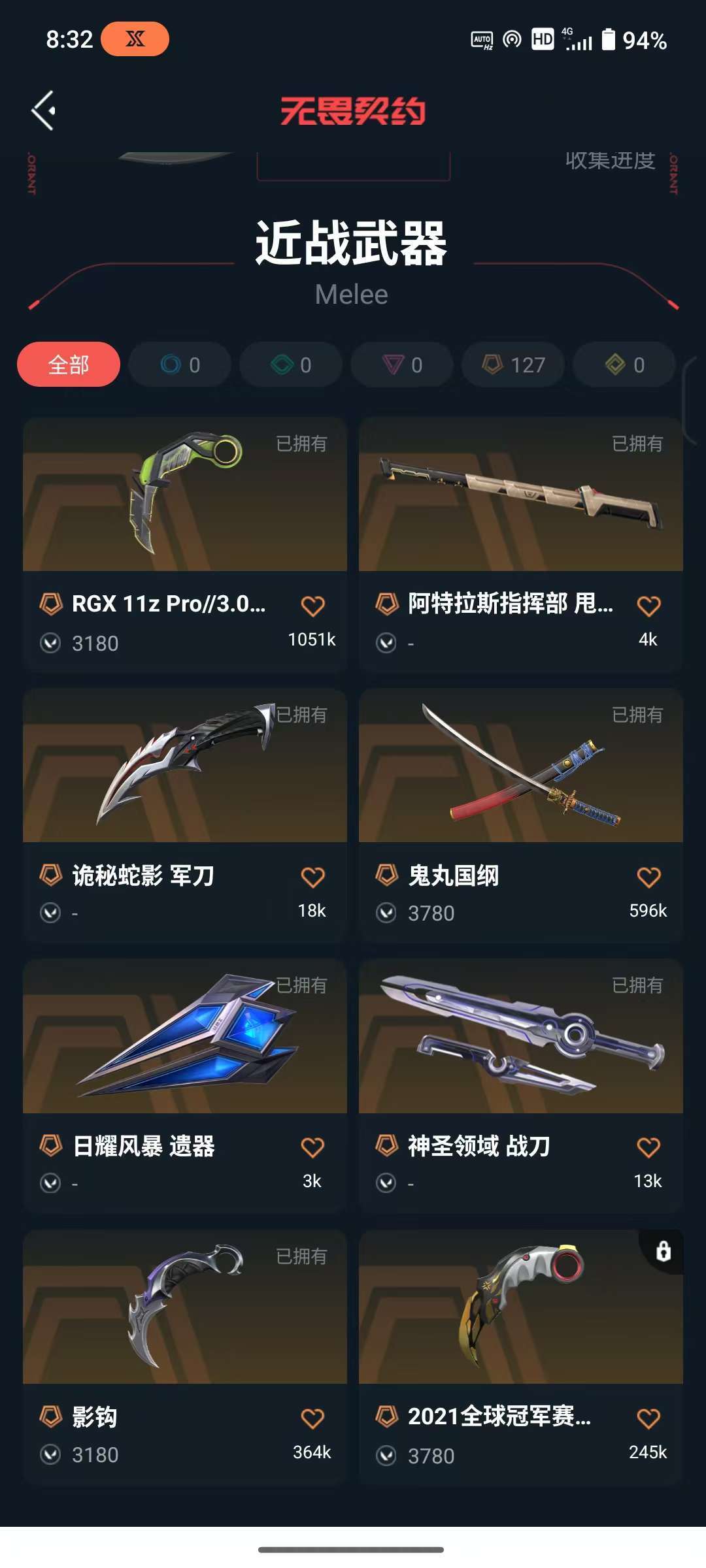Open the 诡秘蛇影 军刀 card
706x1568 pixels.
(x=185, y=815)
